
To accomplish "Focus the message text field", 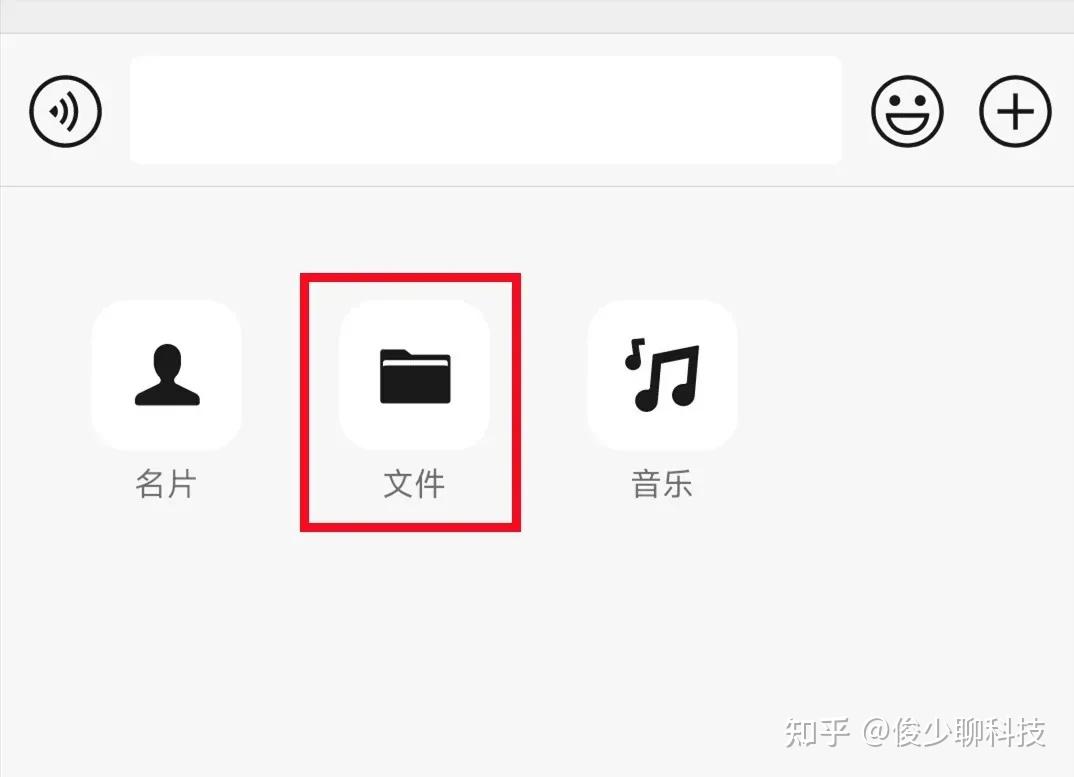I will pyautogui.click(x=485, y=110).
